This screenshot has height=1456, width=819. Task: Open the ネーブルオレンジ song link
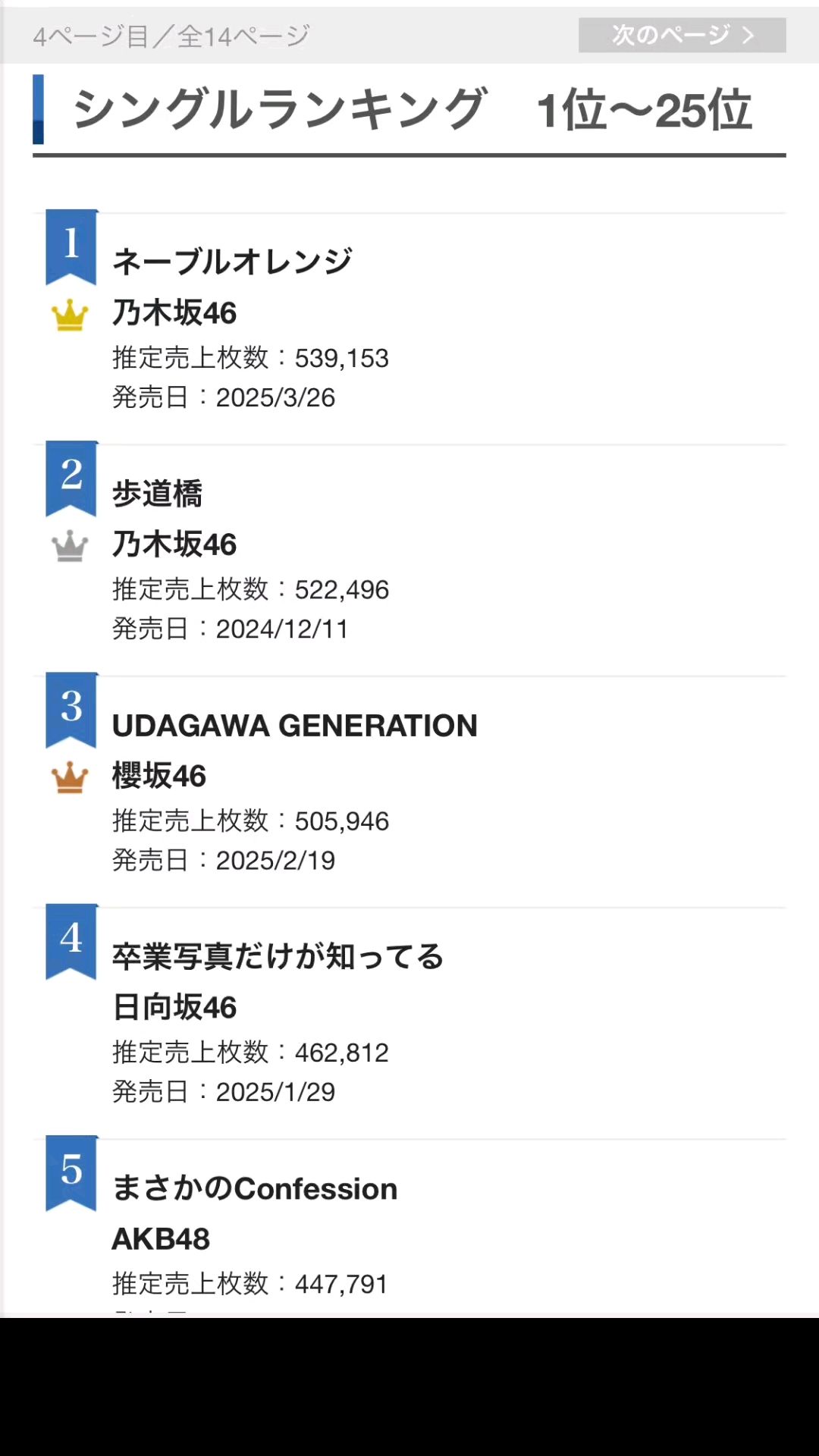coord(232,261)
